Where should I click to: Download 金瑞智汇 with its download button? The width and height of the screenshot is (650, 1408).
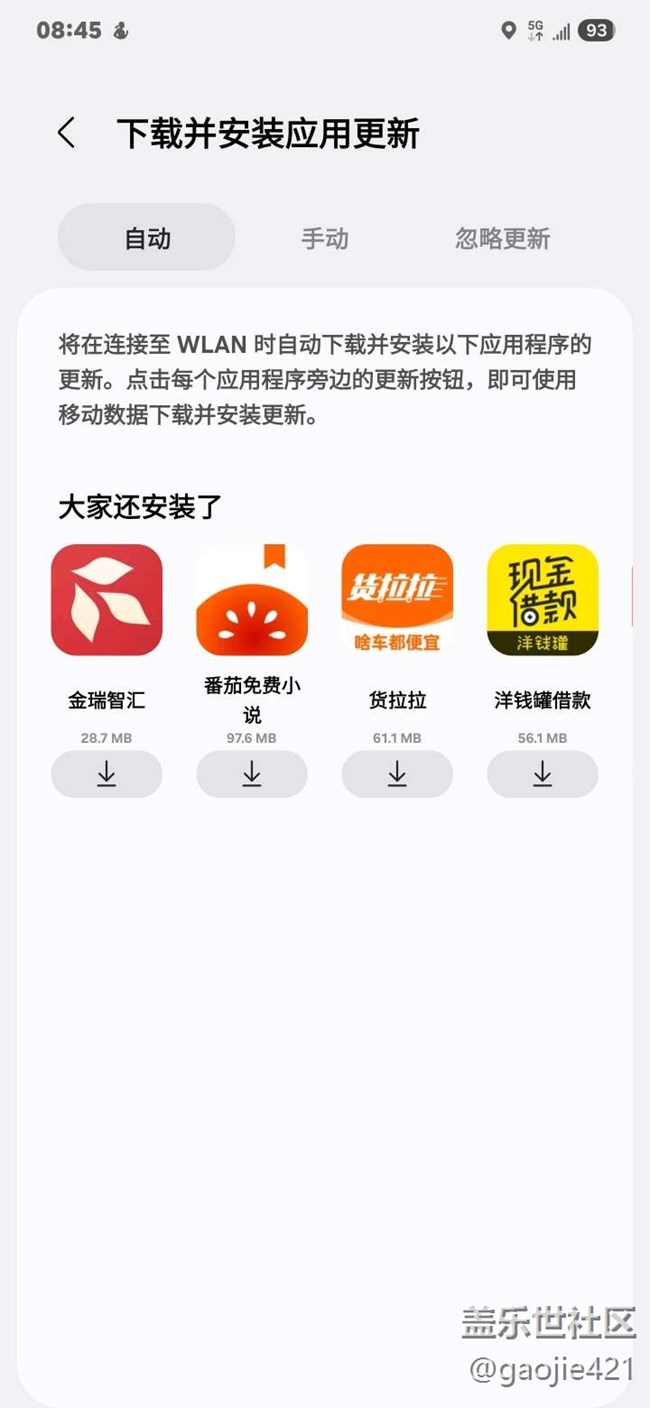pyautogui.click(x=107, y=774)
